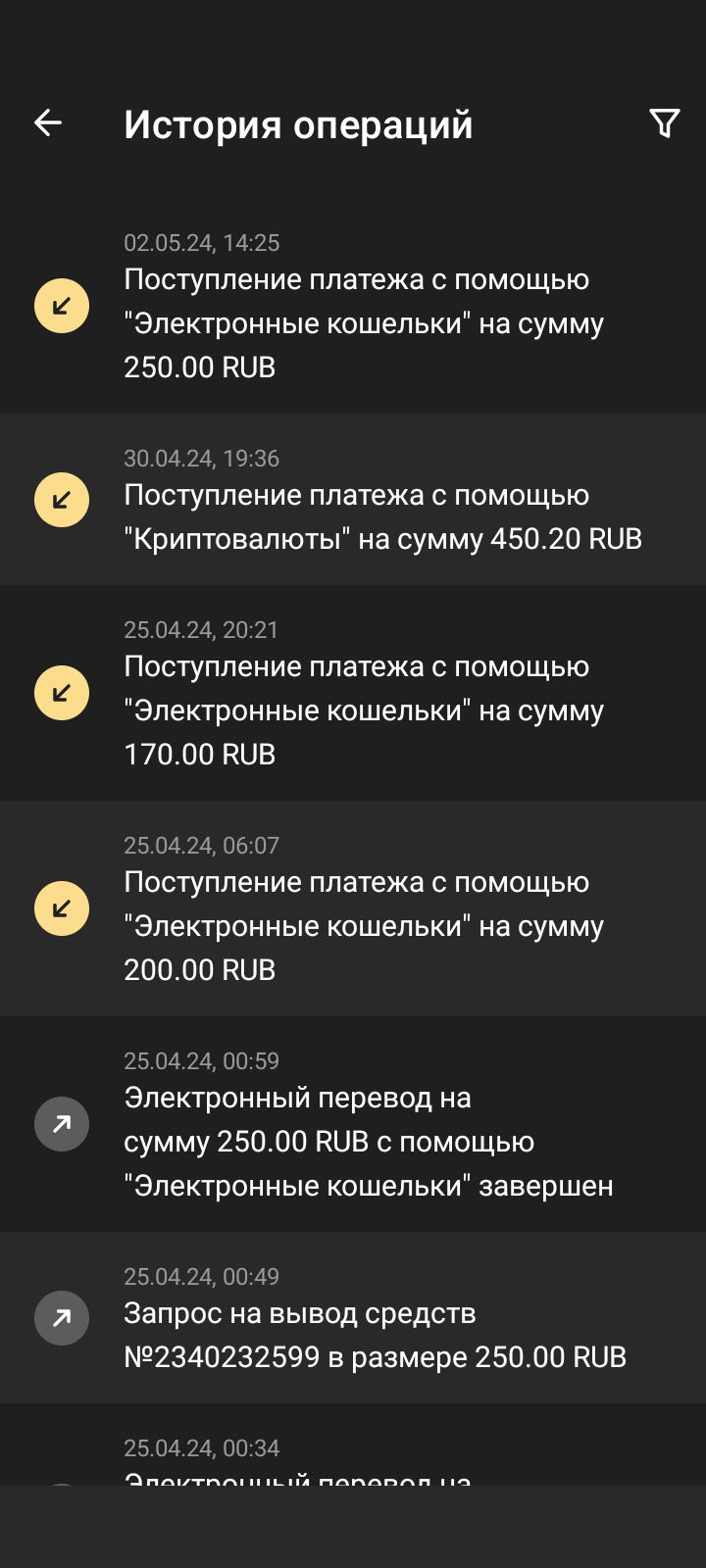Tap the История операций title
The height and width of the screenshot is (1568, 706).
(297, 124)
